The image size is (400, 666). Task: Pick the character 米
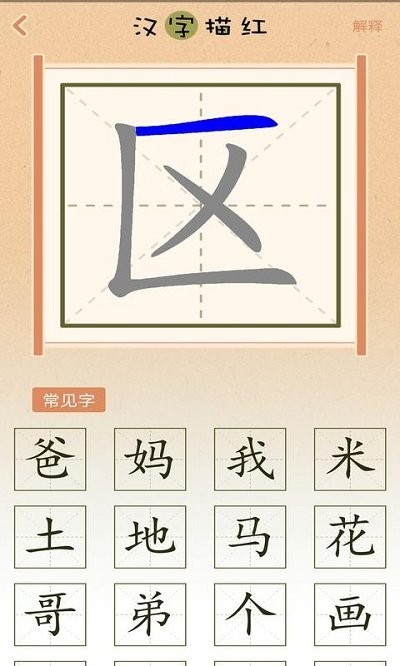pyautogui.click(x=350, y=459)
